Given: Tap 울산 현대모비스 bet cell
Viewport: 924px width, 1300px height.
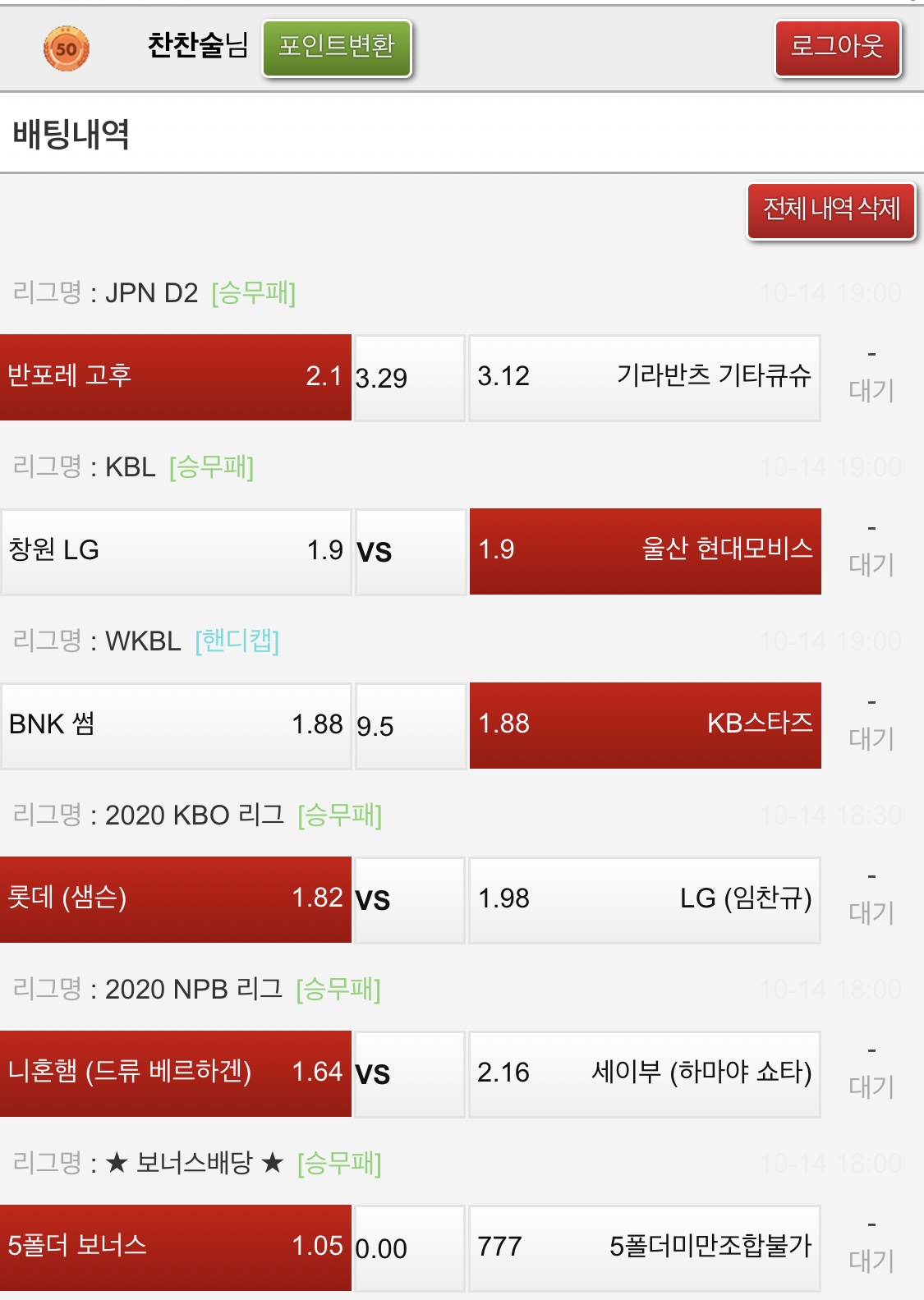Looking at the screenshot, I should point(645,551).
